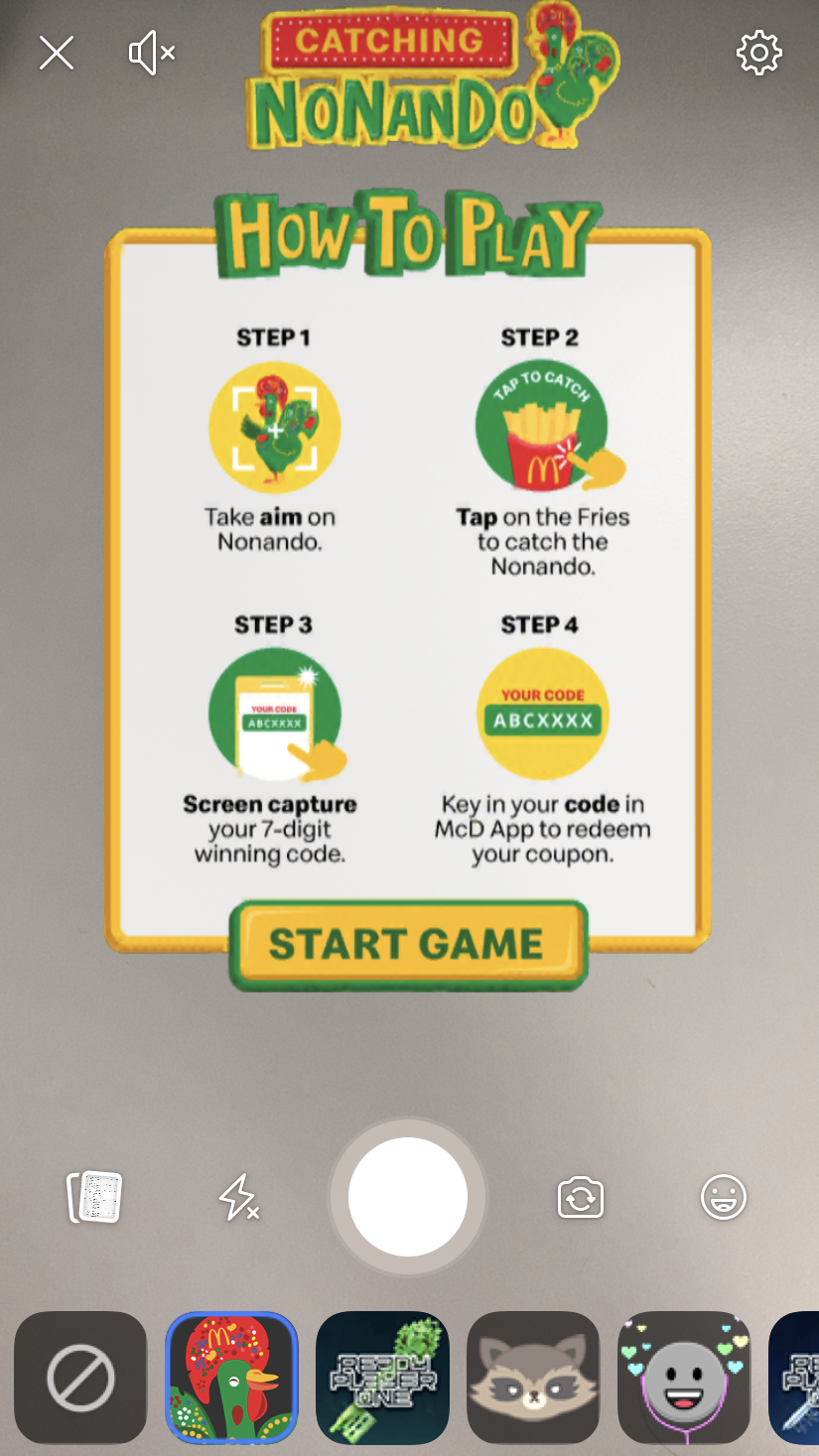Open the face effects smiley icon
819x1456 pixels.
click(724, 1197)
